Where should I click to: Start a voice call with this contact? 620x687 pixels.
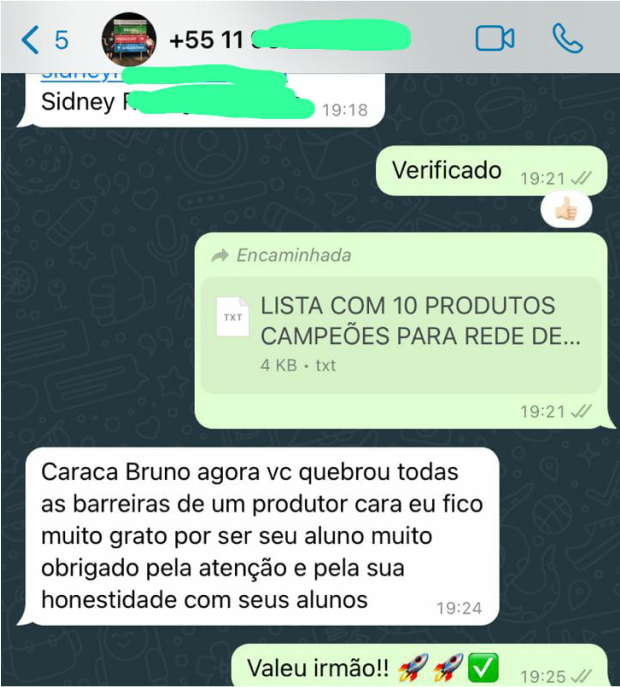point(567,39)
